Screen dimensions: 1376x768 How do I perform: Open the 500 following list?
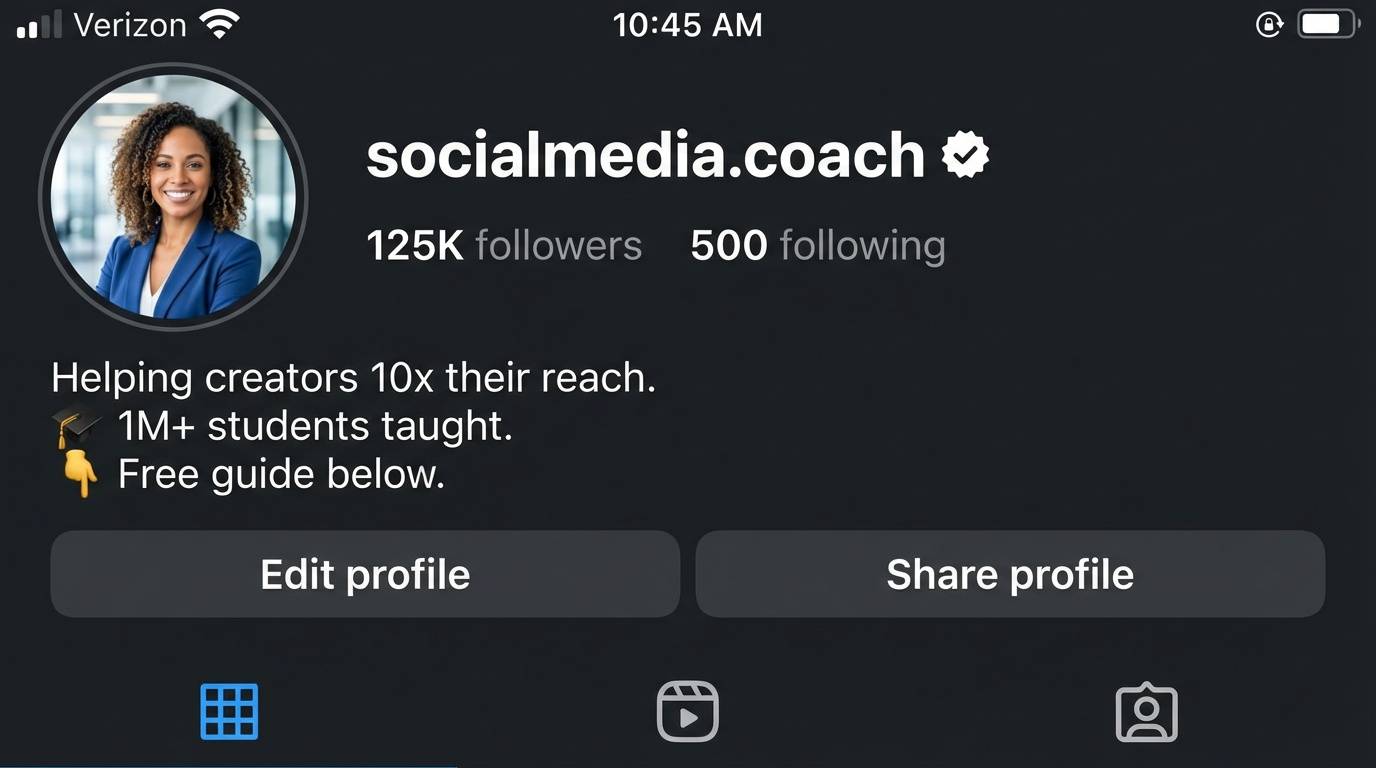[817, 245]
